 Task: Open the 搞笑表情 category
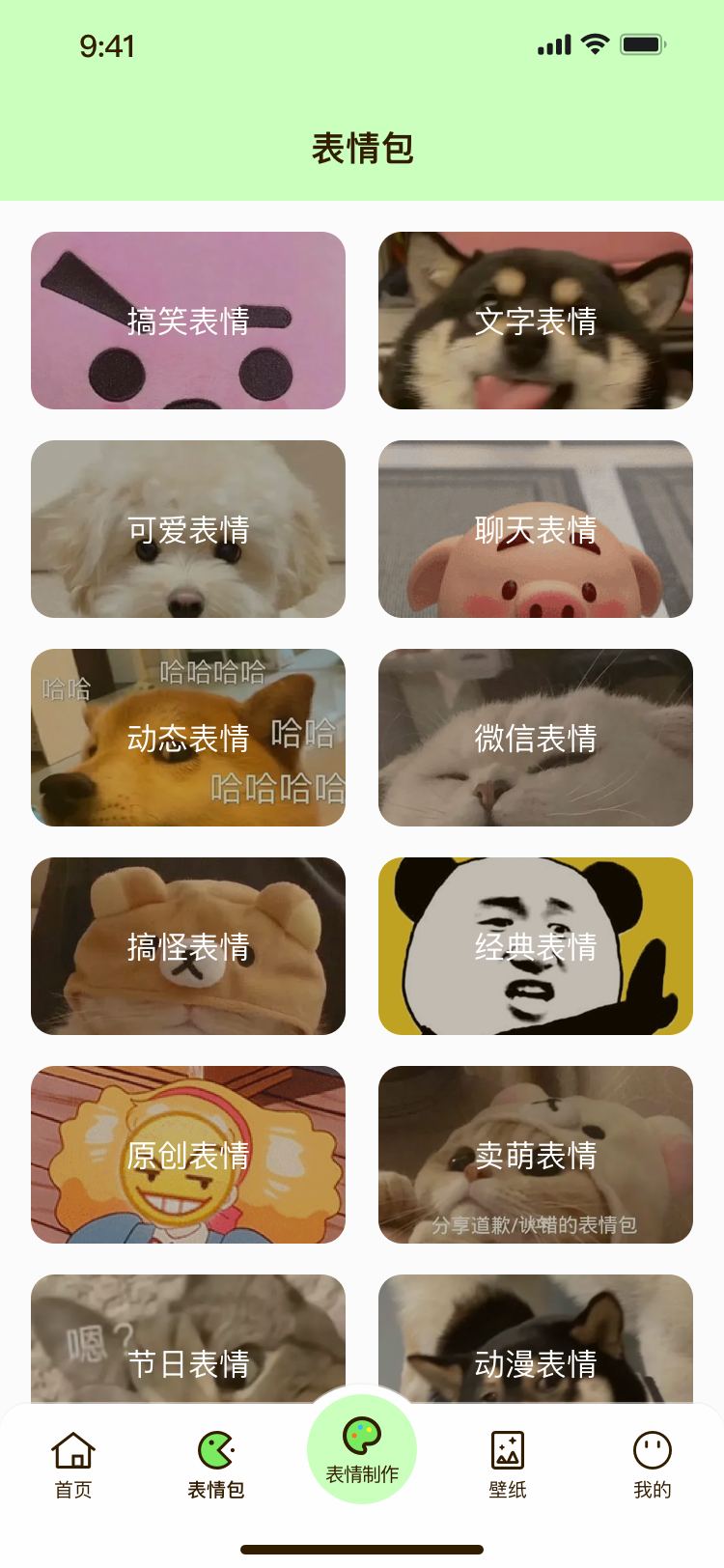[x=188, y=321]
